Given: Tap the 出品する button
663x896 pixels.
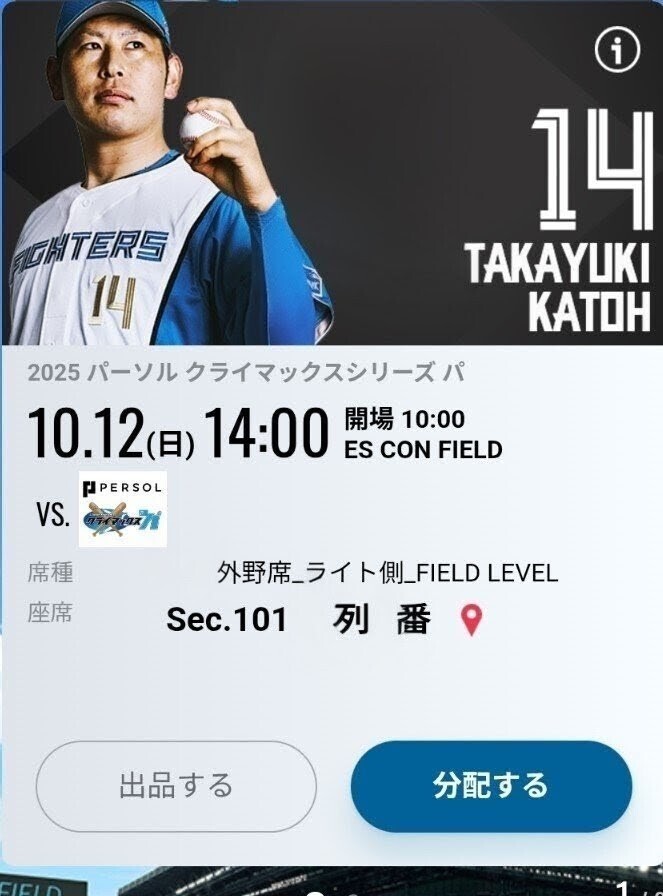Looking at the screenshot, I should pos(176,786).
